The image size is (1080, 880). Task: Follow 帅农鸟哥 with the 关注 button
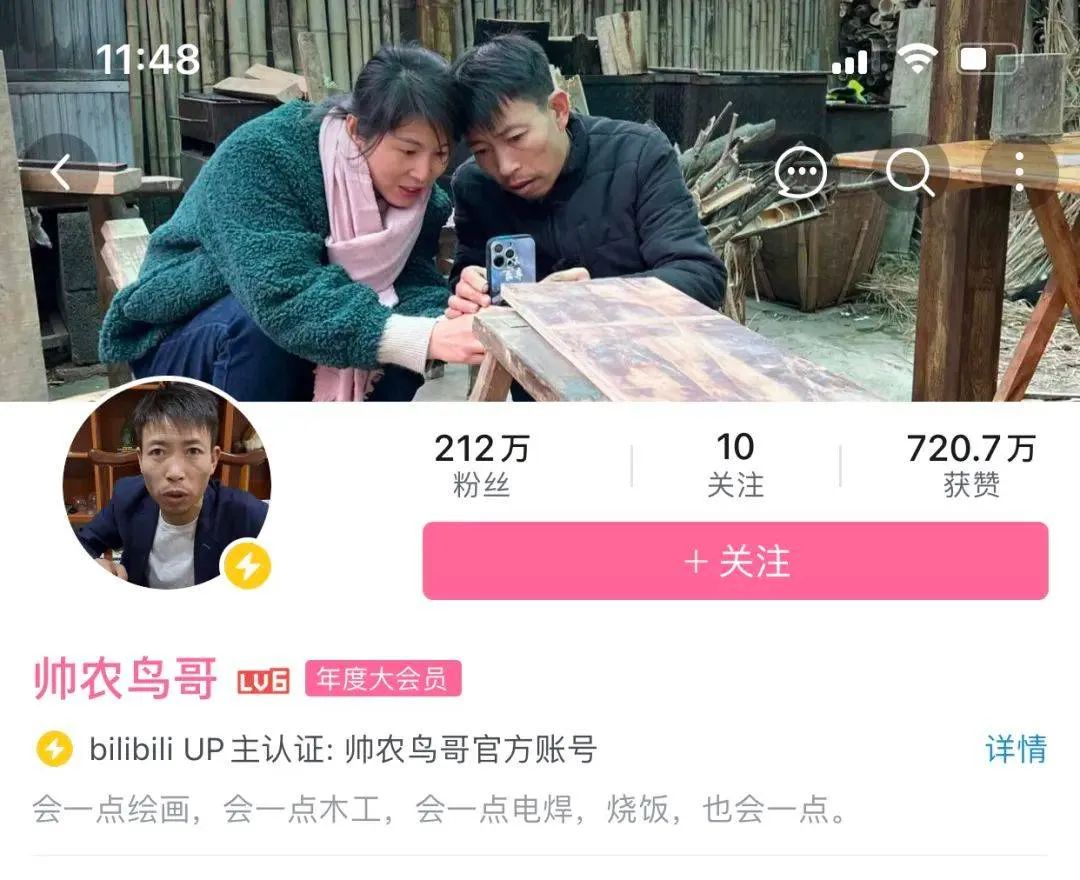click(x=735, y=561)
